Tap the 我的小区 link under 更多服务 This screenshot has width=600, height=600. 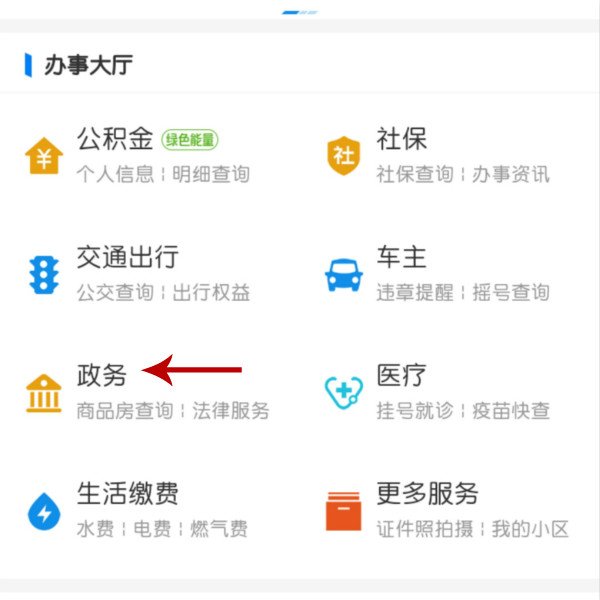(530, 529)
